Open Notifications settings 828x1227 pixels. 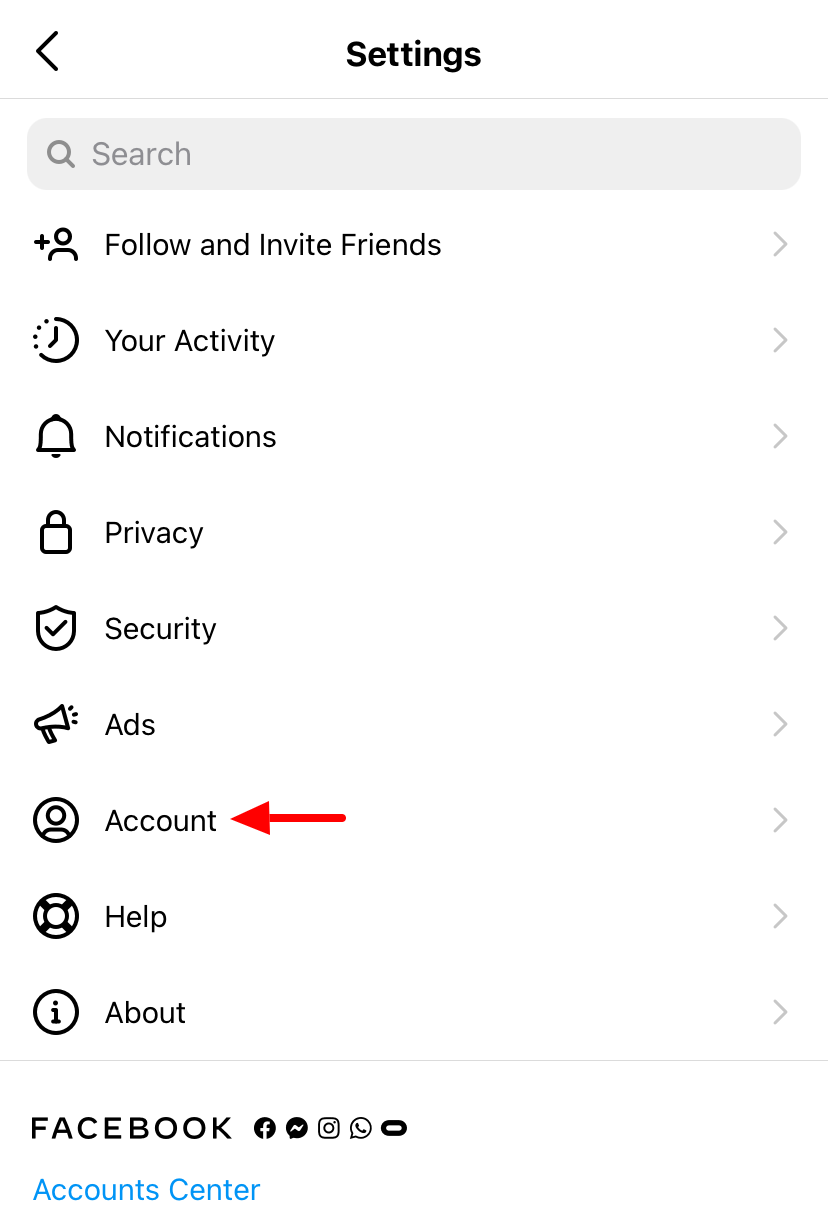click(x=190, y=437)
